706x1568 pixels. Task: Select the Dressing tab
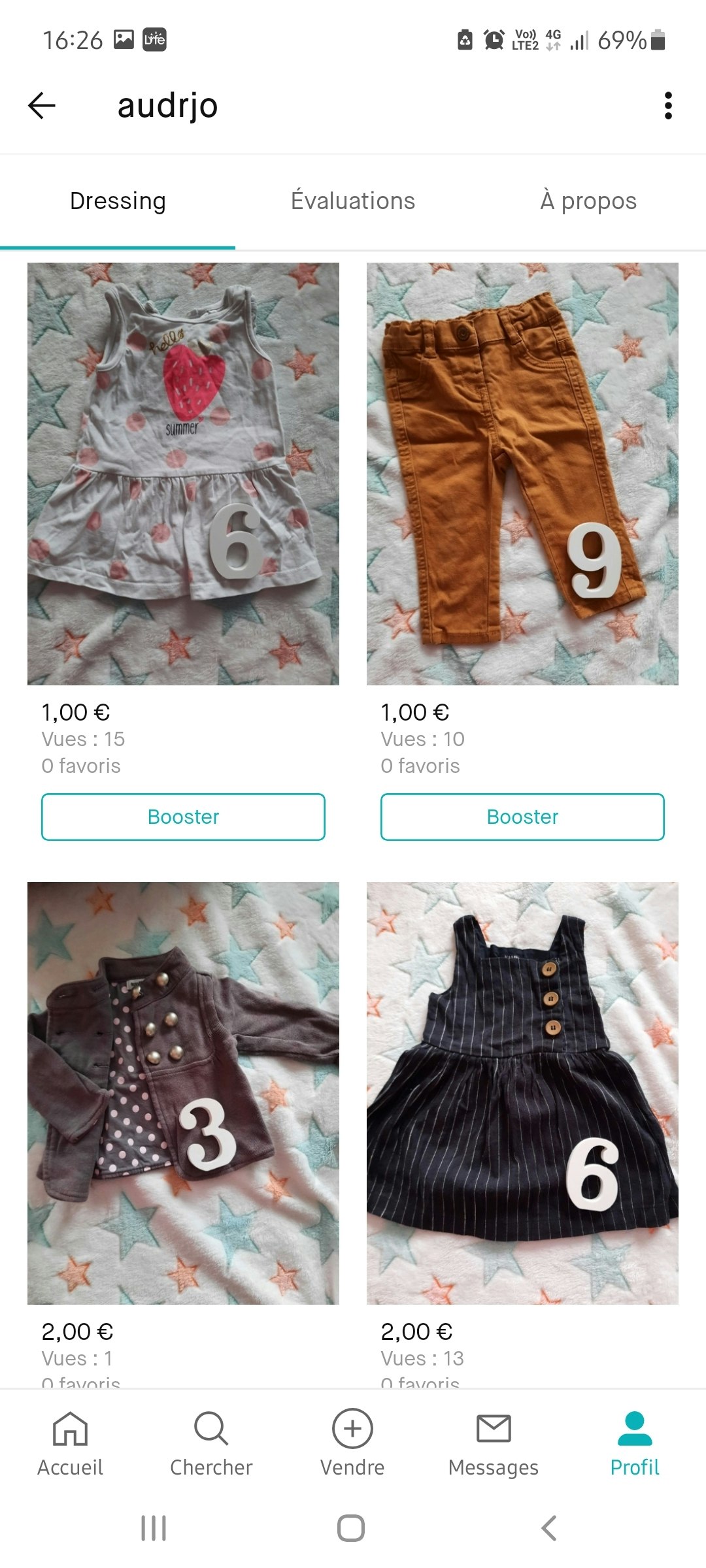coord(118,201)
